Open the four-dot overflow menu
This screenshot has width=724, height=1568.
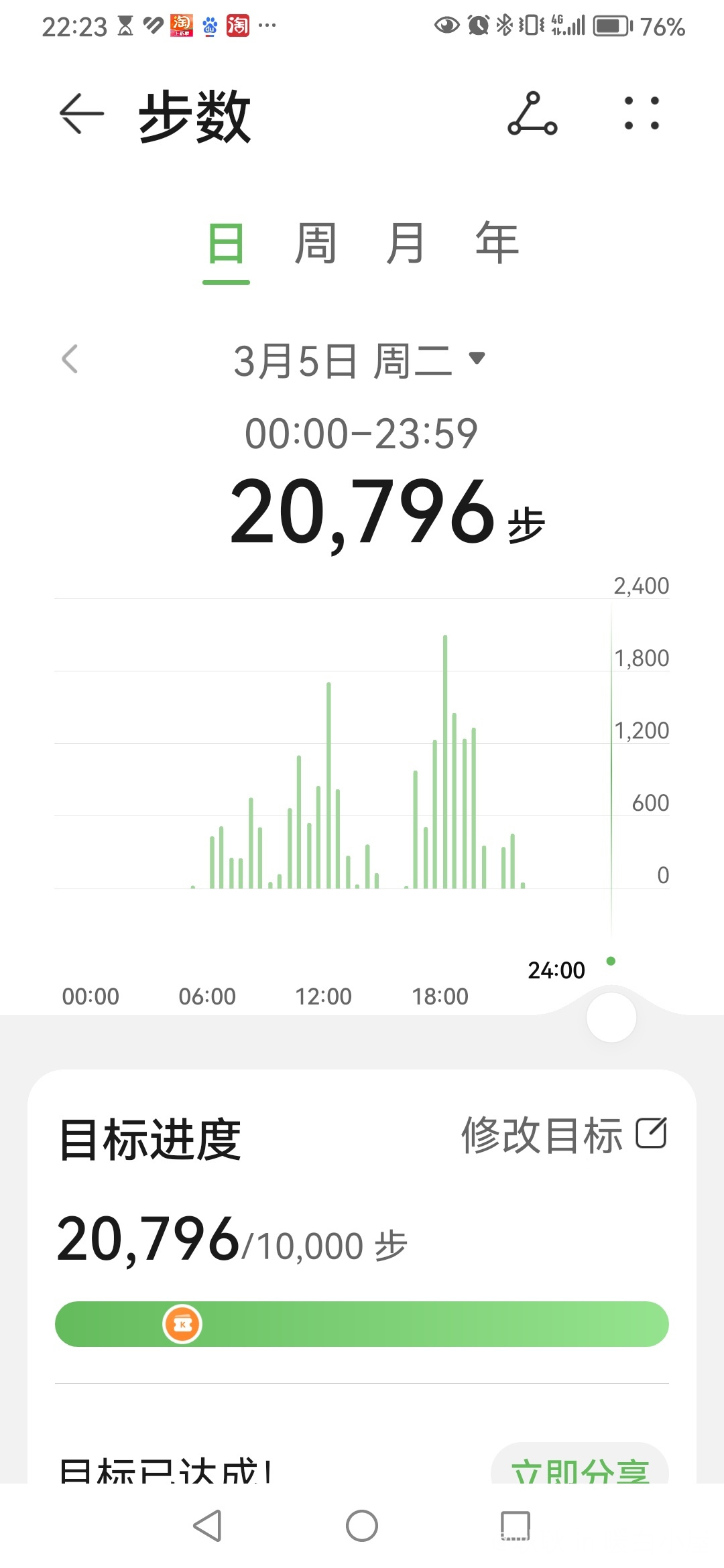(x=642, y=113)
